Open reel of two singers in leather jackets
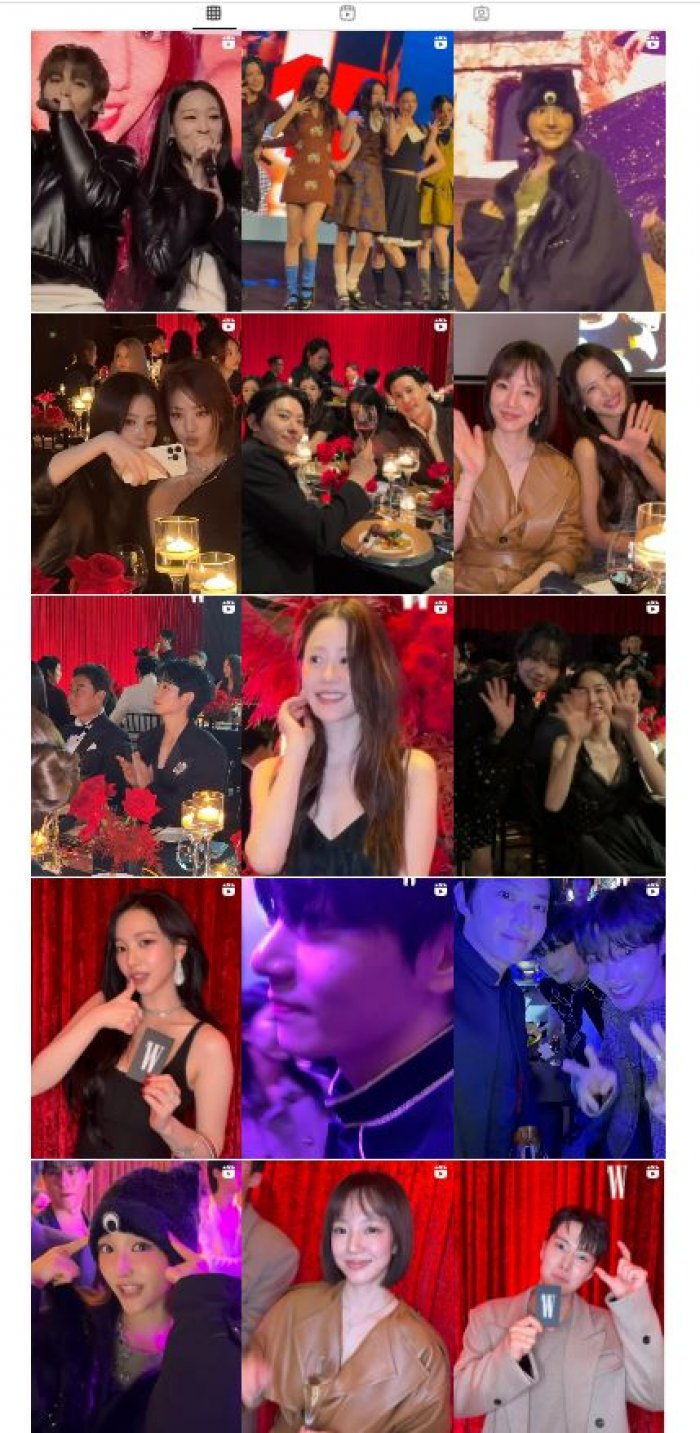Viewport: 700px width, 1433px height. point(135,171)
